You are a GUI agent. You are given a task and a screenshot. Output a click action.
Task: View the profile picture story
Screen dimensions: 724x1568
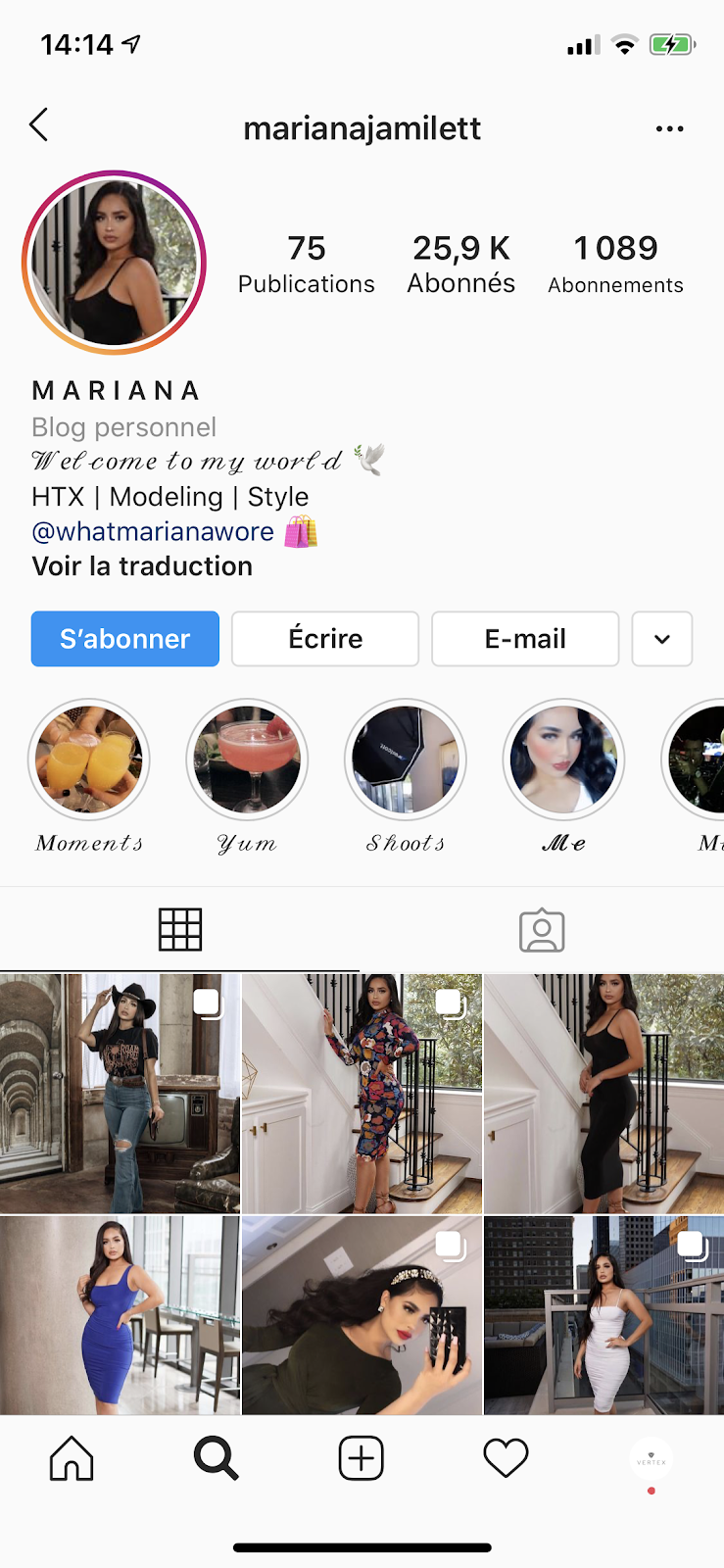coord(114,263)
